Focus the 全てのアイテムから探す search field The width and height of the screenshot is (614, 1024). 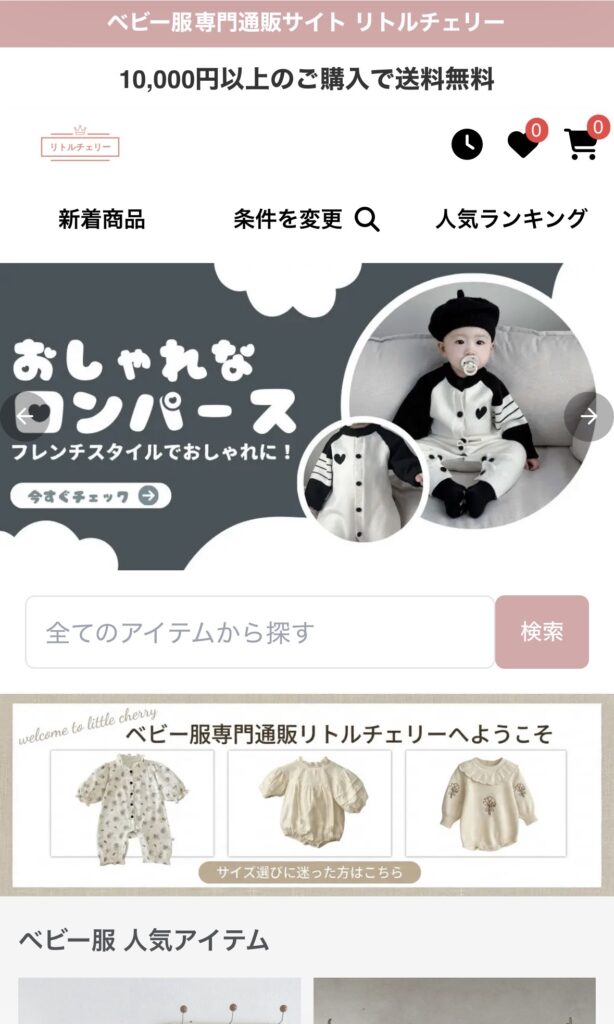click(x=260, y=632)
